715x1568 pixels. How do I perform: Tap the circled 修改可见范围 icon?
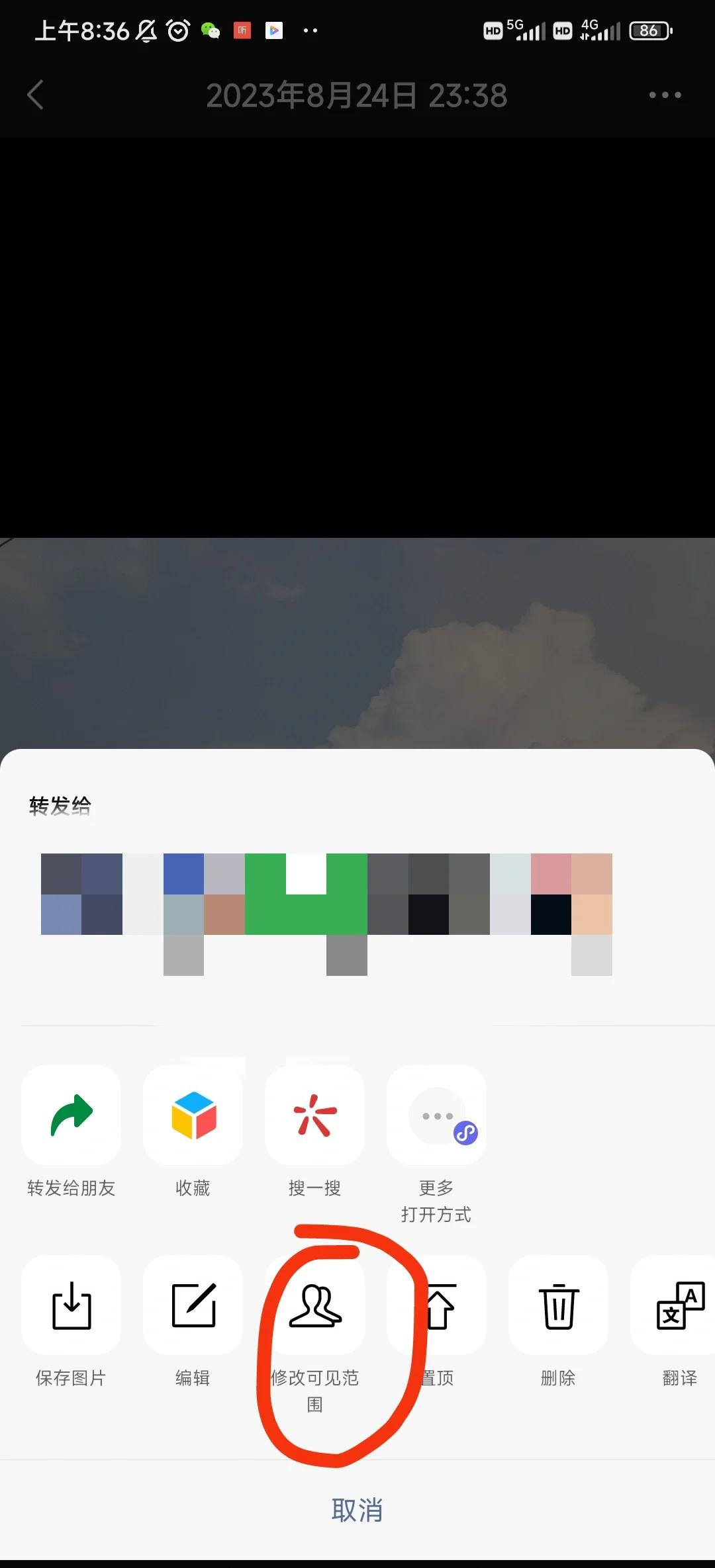pyautogui.click(x=314, y=1307)
